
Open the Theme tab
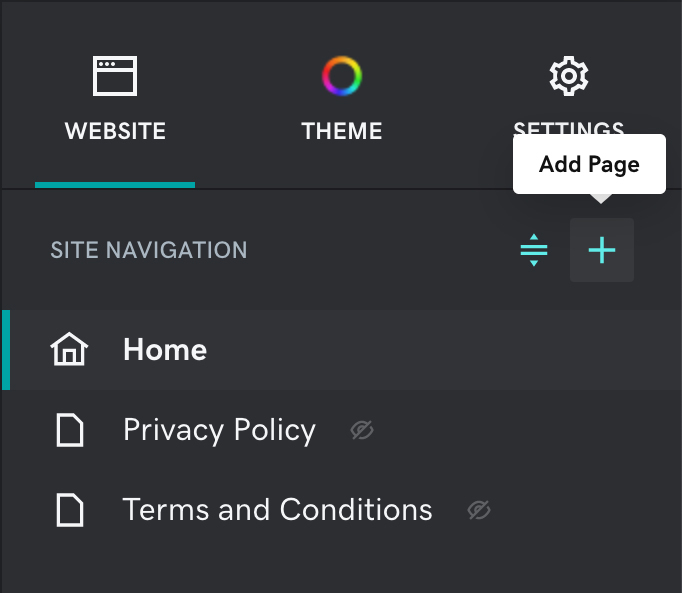[x=342, y=101]
